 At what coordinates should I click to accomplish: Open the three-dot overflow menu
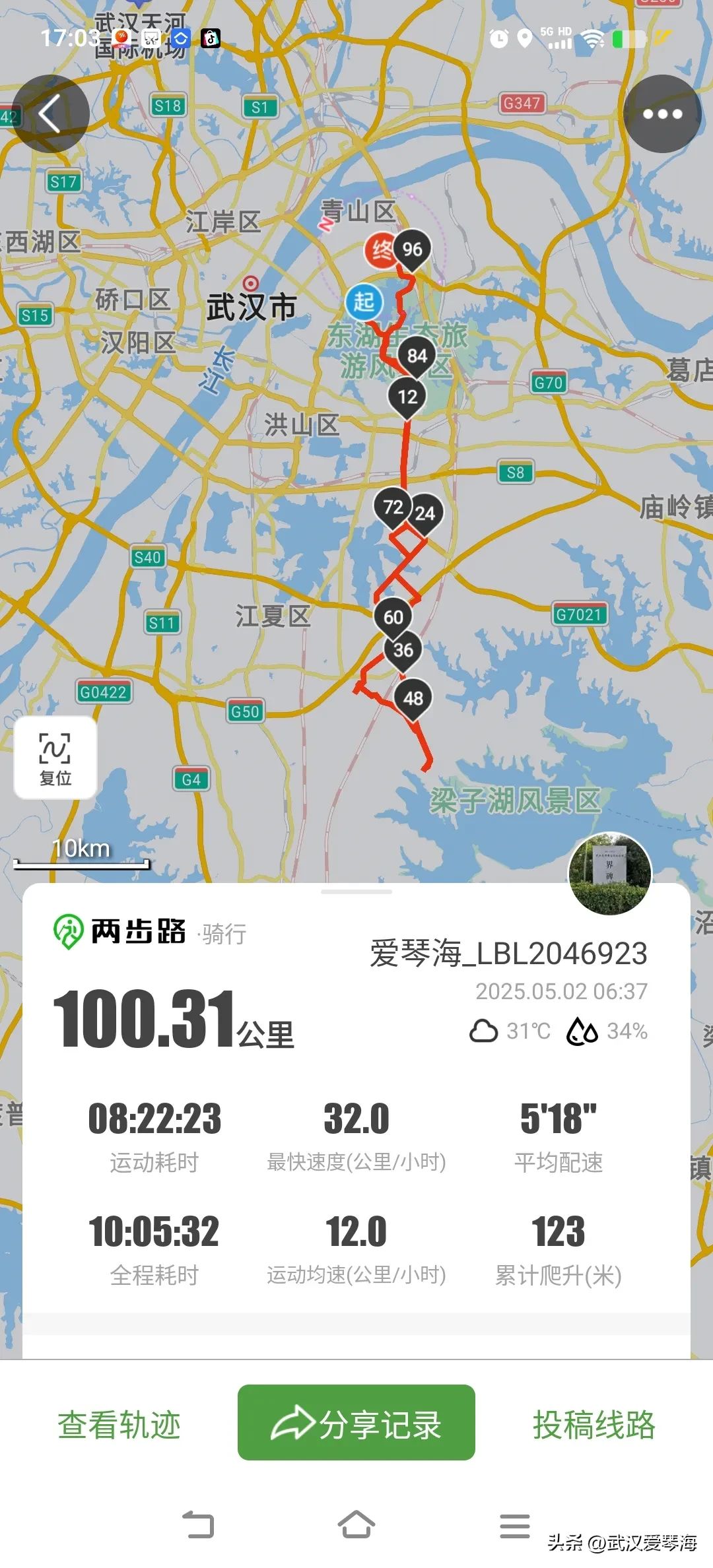[662, 114]
